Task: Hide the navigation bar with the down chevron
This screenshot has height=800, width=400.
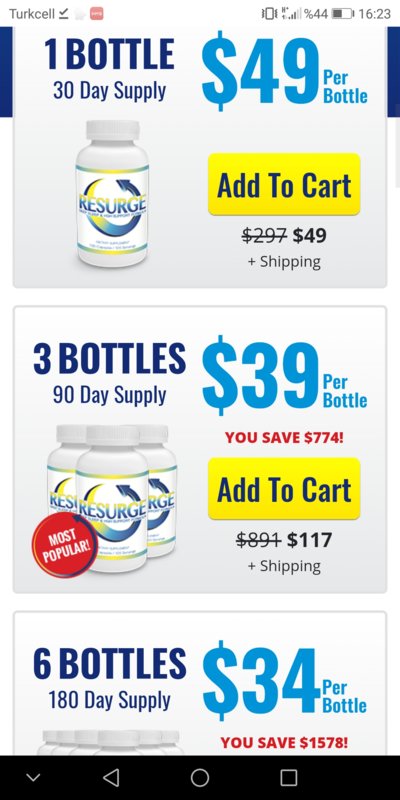Action: tap(33, 778)
